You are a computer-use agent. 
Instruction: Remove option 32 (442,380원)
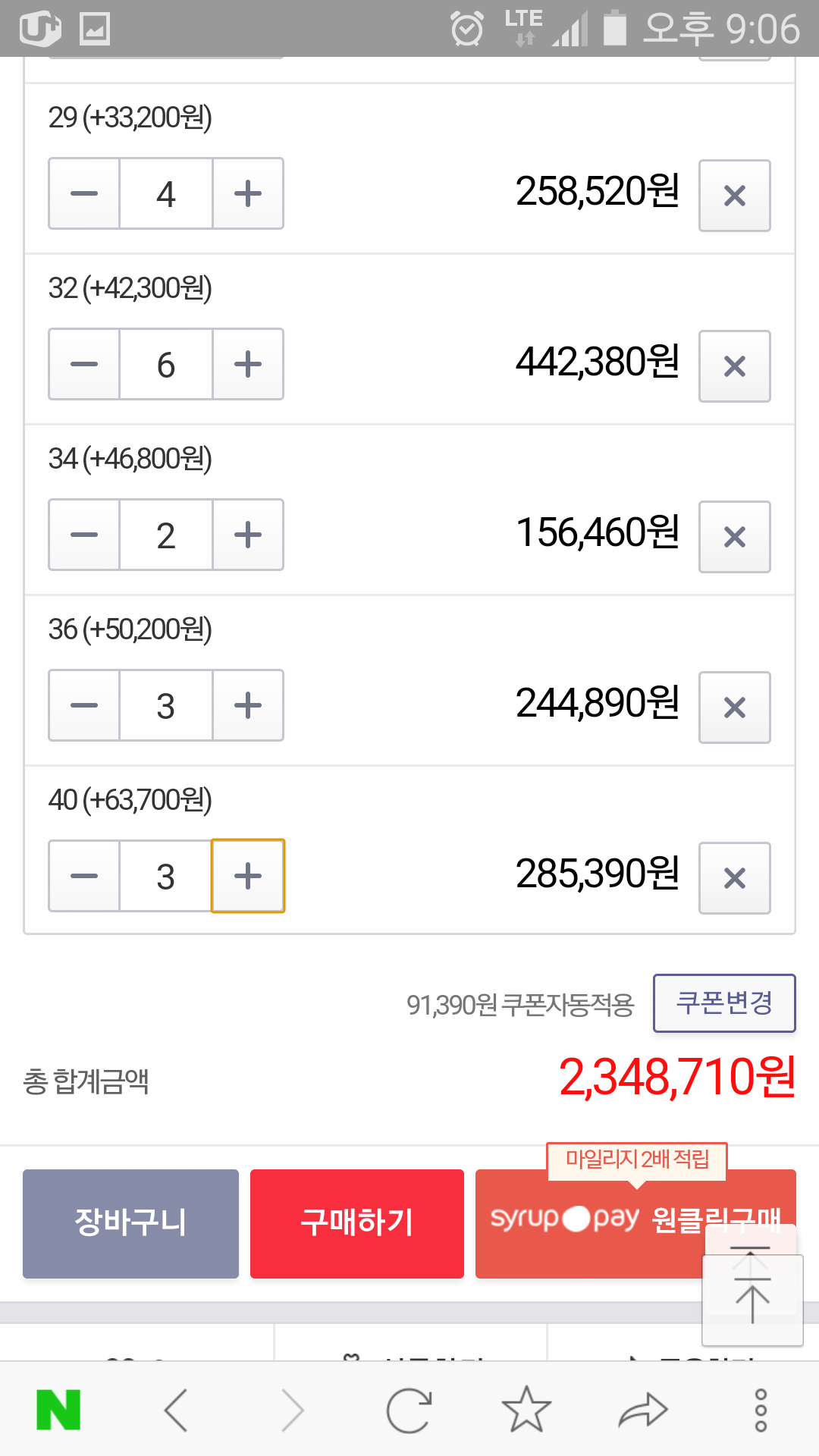(x=735, y=366)
